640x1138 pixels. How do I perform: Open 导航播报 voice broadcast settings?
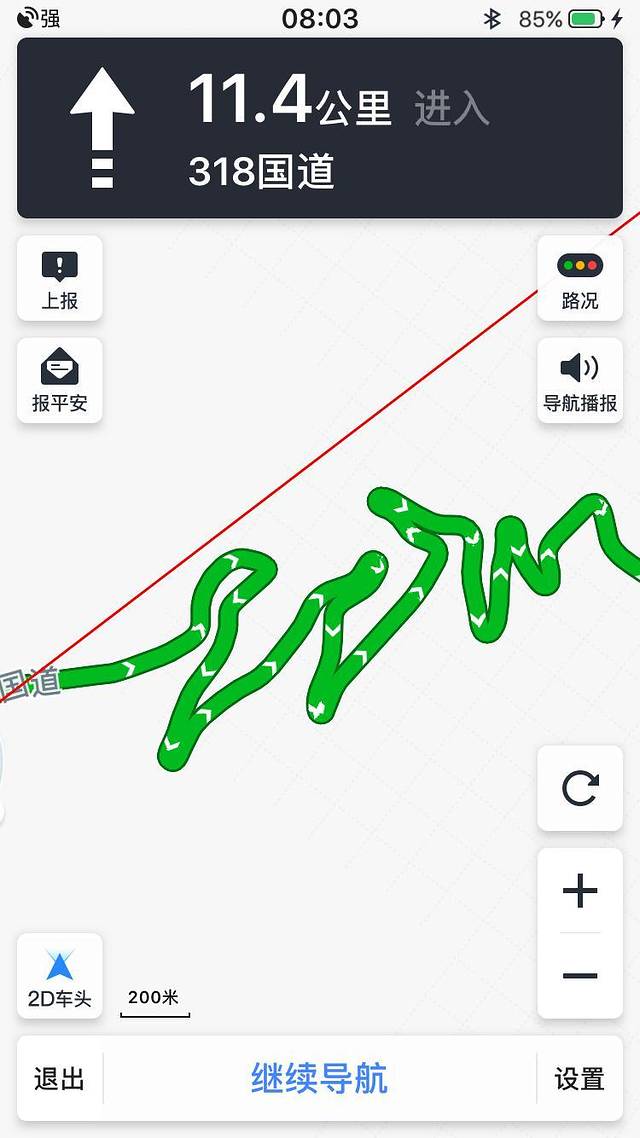tap(580, 381)
